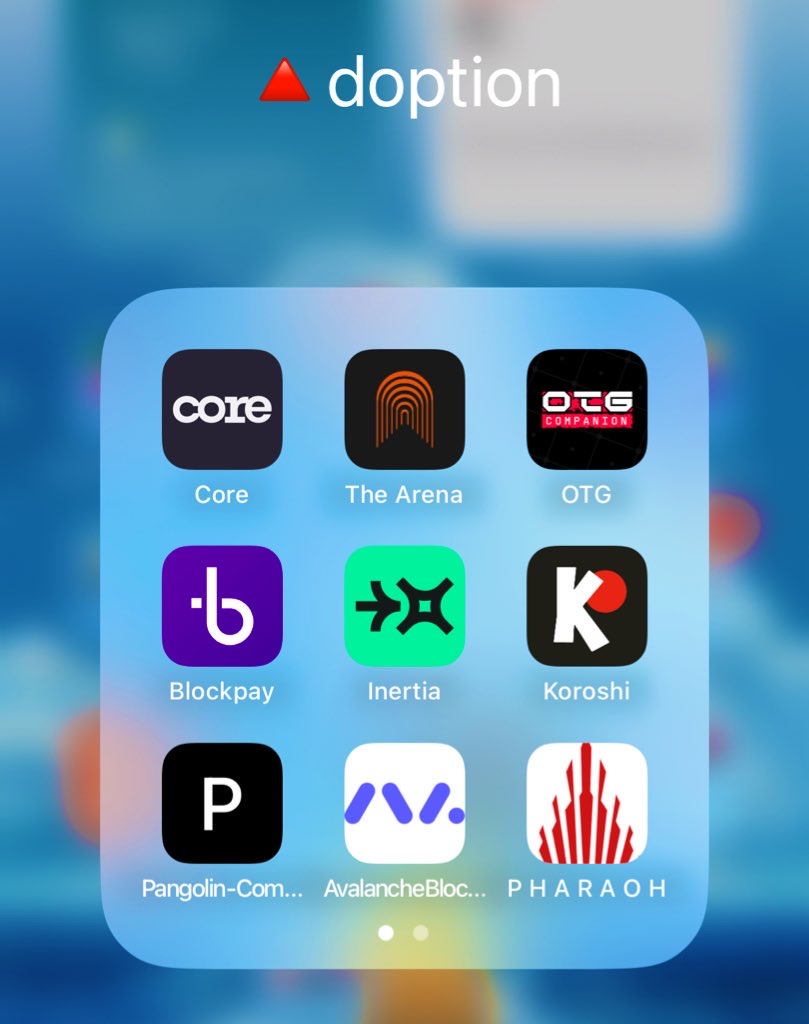This screenshot has width=809, height=1024.
Task: Open the Pangolin app
Action: (222, 803)
